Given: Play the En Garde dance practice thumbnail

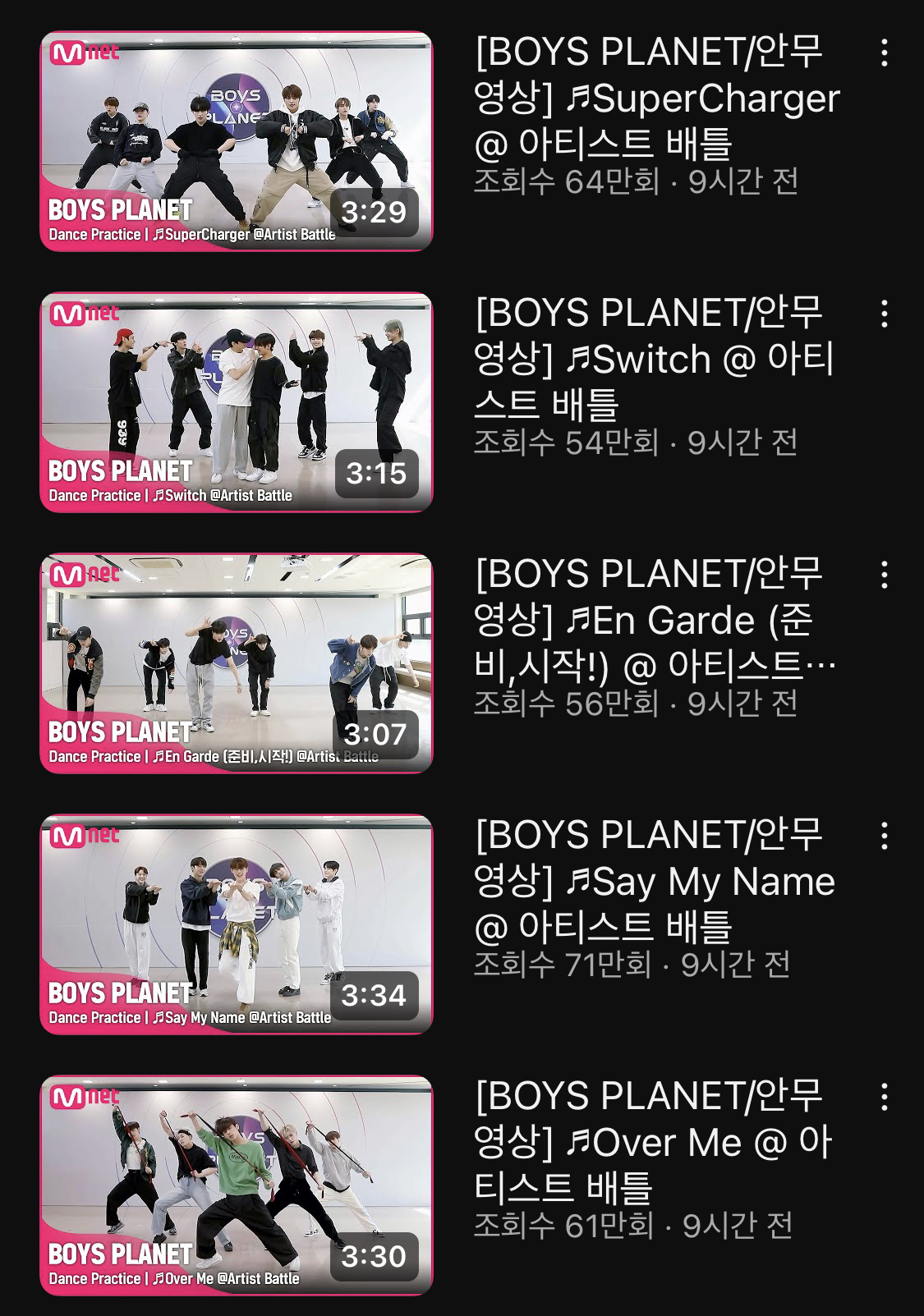Looking at the screenshot, I should click(x=237, y=663).
